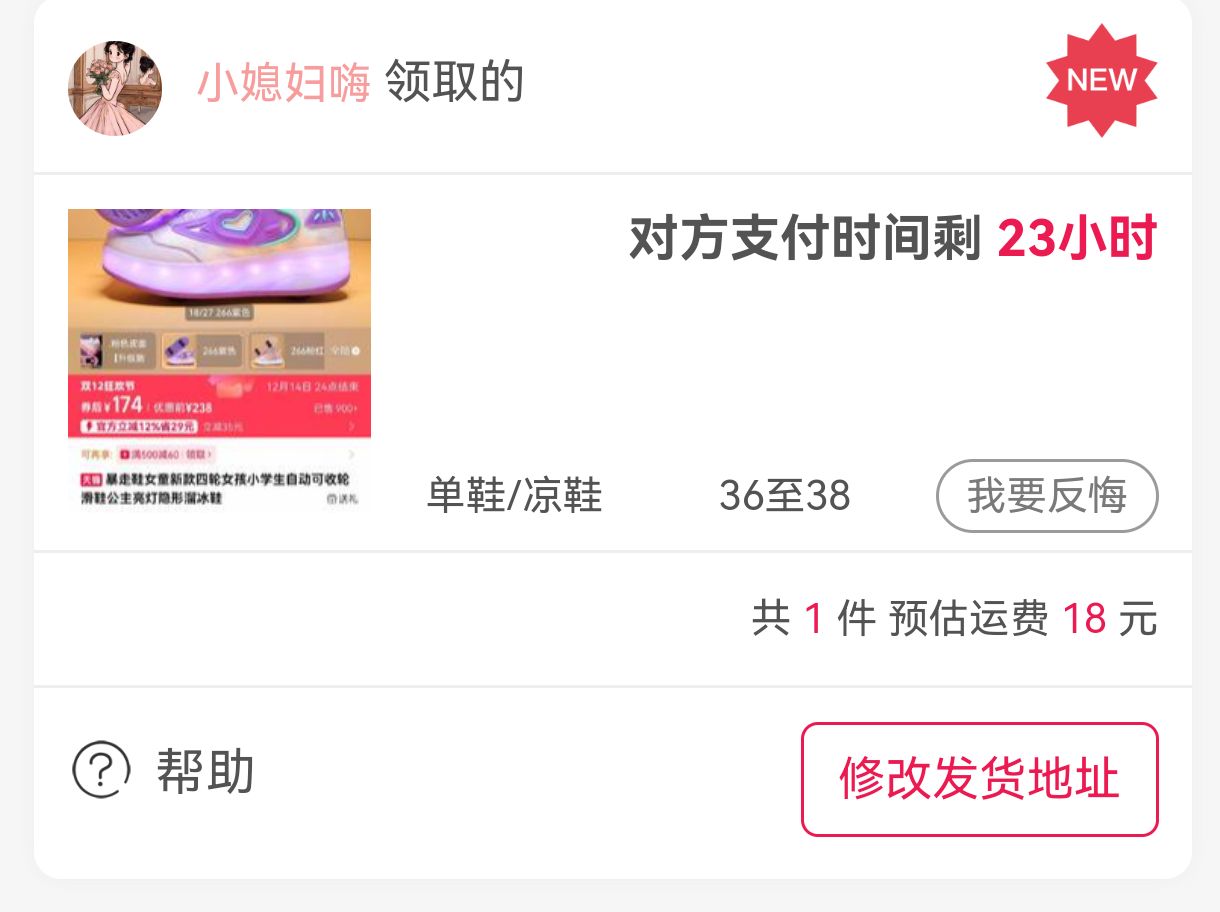Screen dimensions: 1220x912
Task: Tap the 我要反悔 button
Action: pyautogui.click(x=1046, y=495)
